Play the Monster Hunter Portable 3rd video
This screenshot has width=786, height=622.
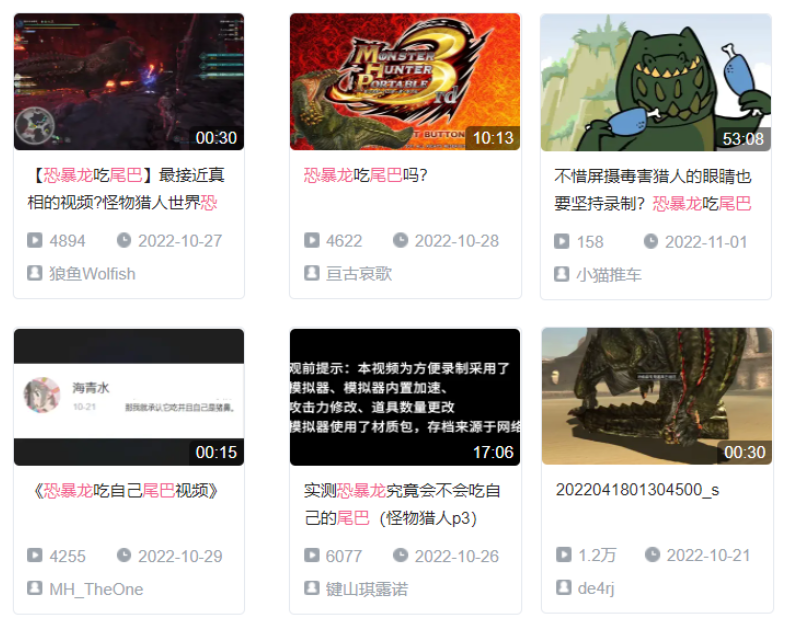pyautogui.click(x=405, y=82)
